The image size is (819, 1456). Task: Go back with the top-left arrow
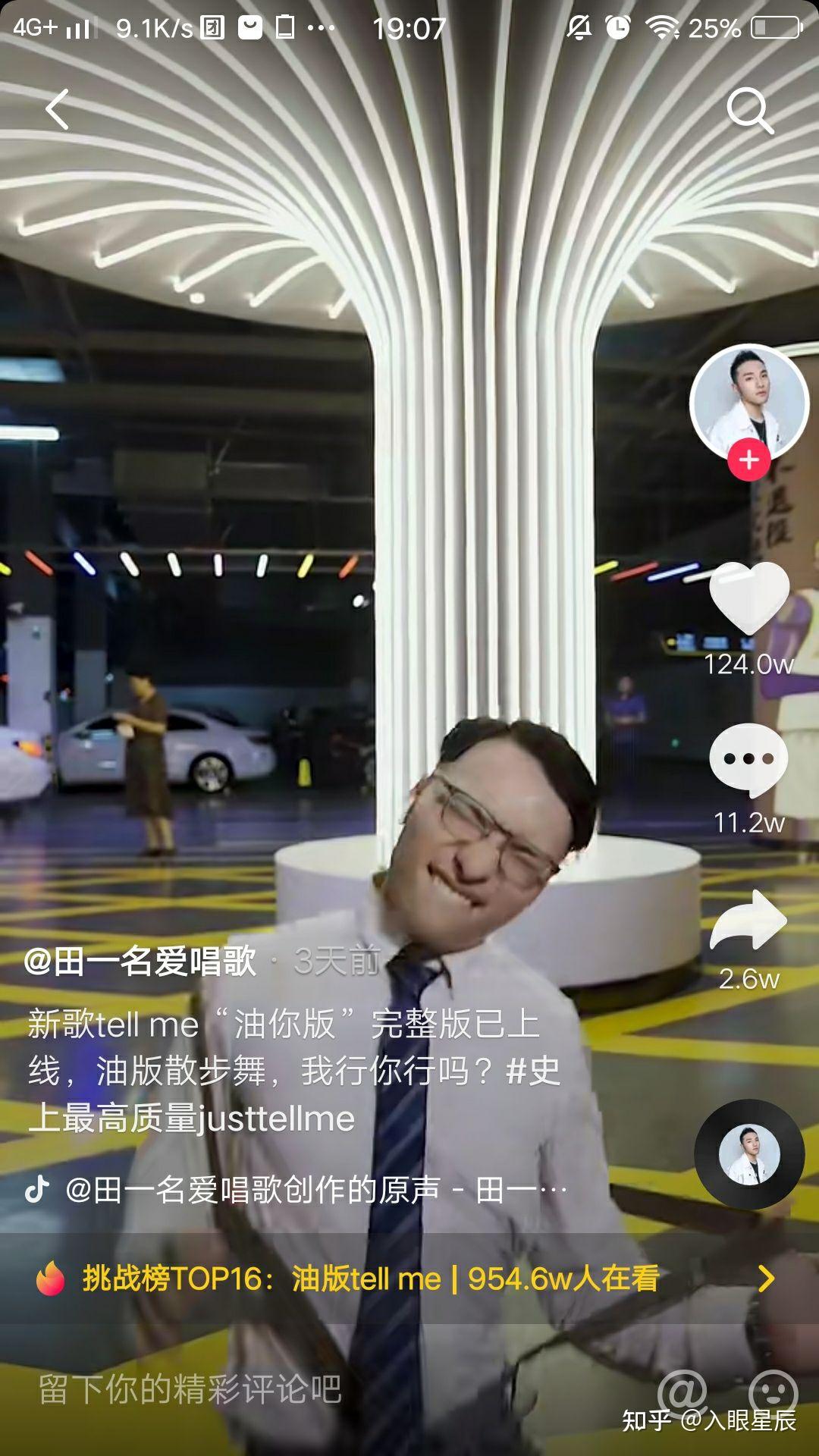(x=58, y=109)
